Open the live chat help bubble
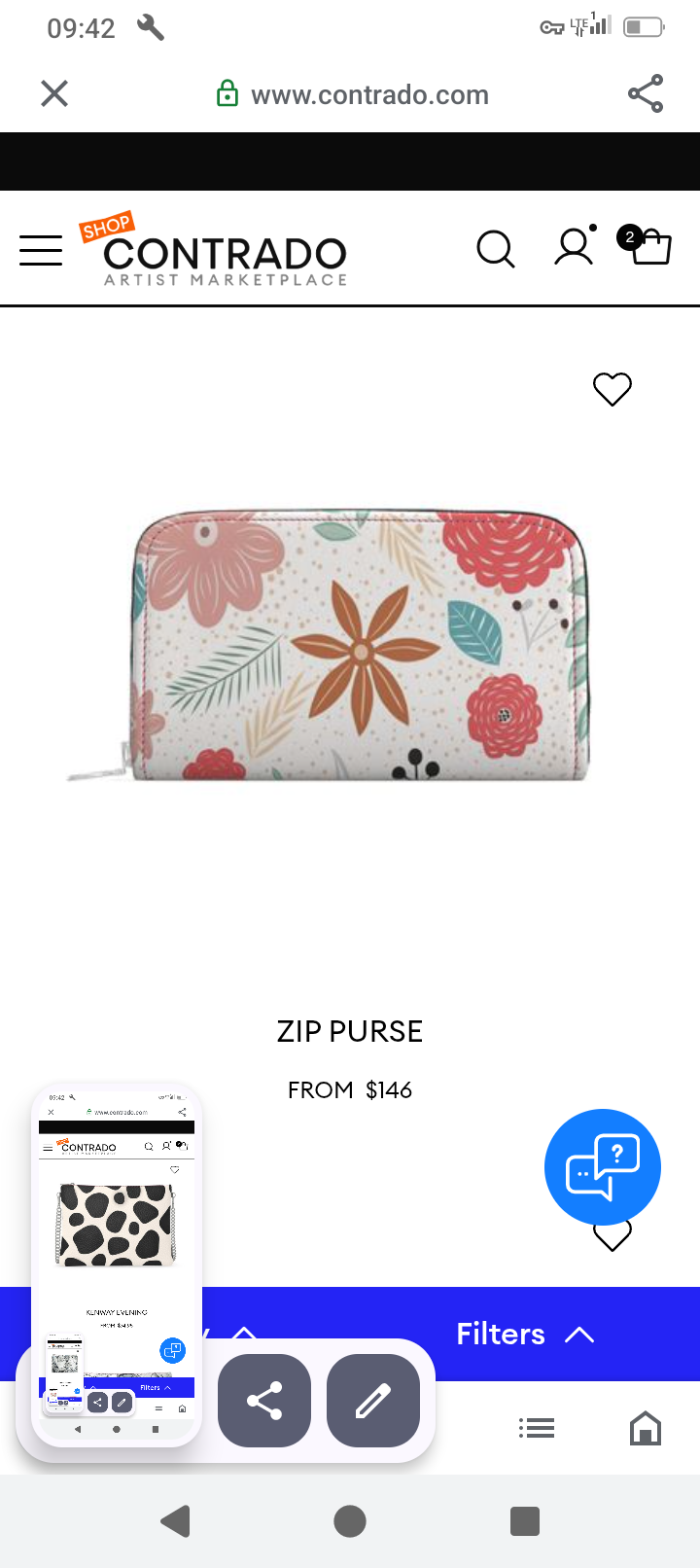The width and height of the screenshot is (700, 1568). (603, 1166)
